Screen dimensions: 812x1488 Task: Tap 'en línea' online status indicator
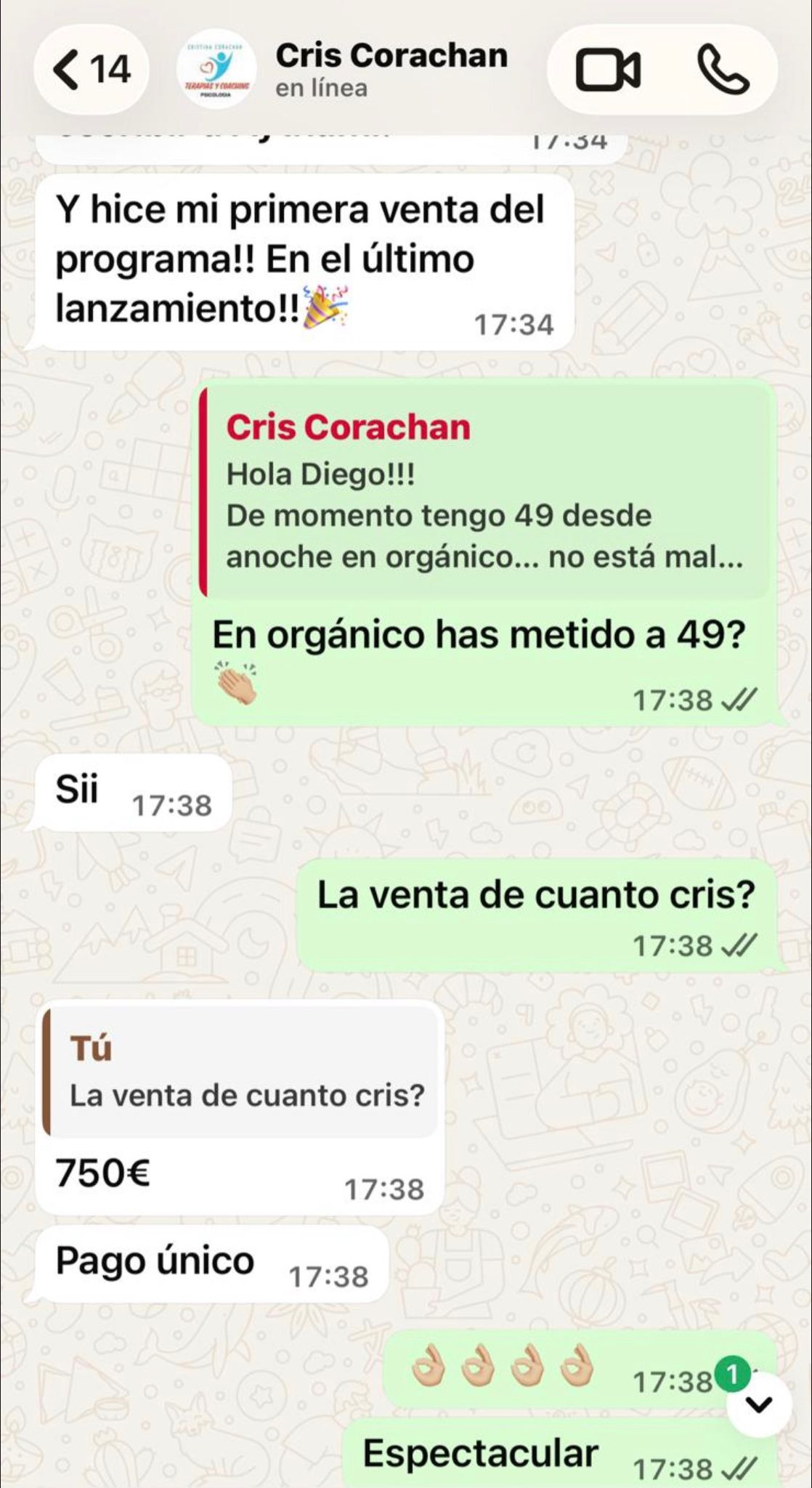click(x=322, y=89)
